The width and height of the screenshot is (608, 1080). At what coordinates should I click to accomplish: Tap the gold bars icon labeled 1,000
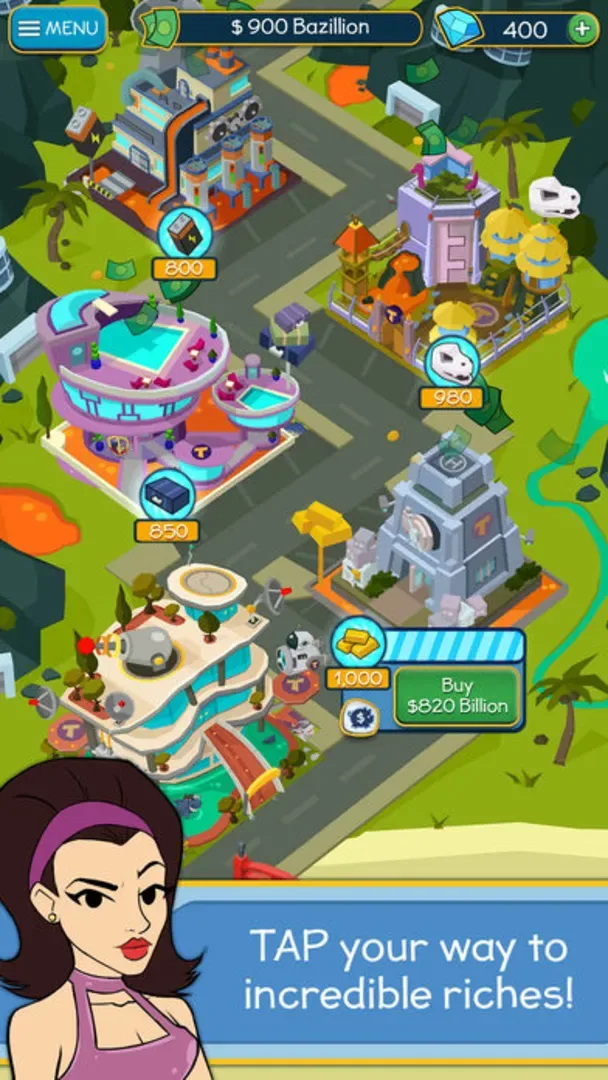(x=358, y=643)
